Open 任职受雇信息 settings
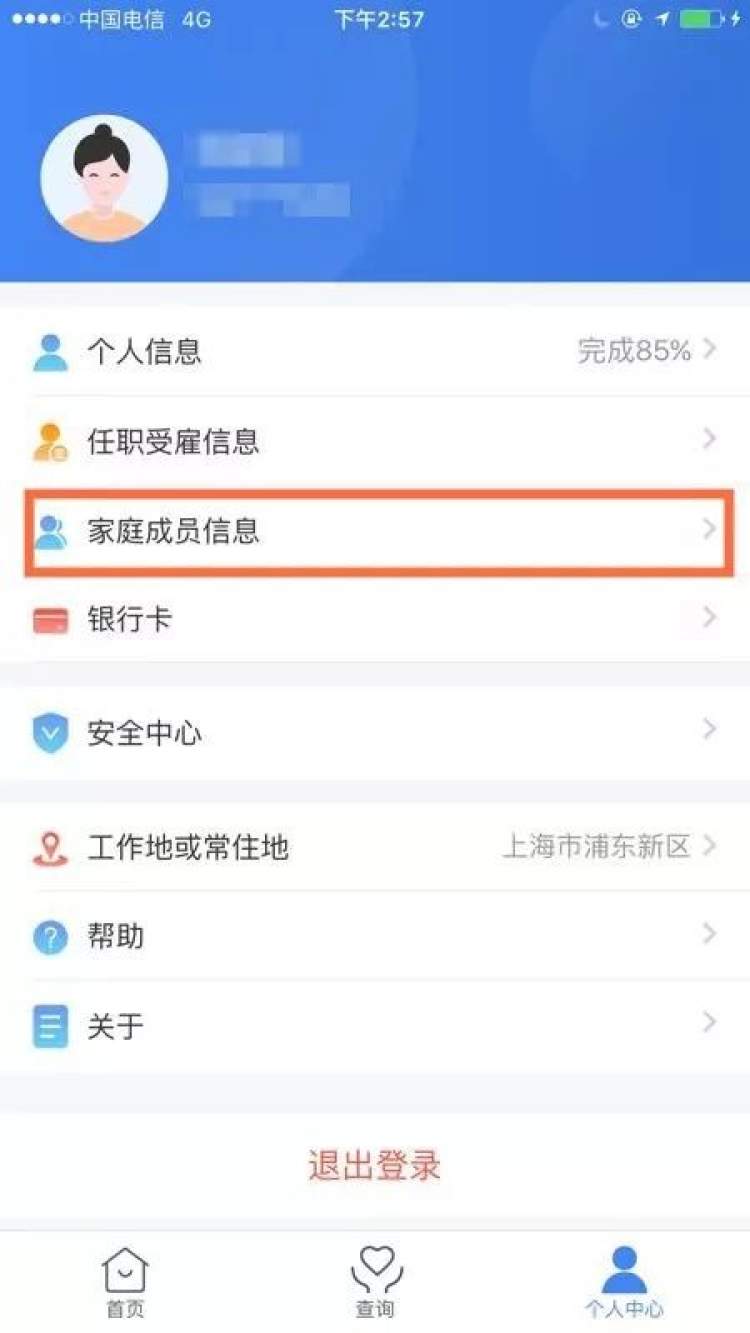The image size is (750, 1333). 375,440
